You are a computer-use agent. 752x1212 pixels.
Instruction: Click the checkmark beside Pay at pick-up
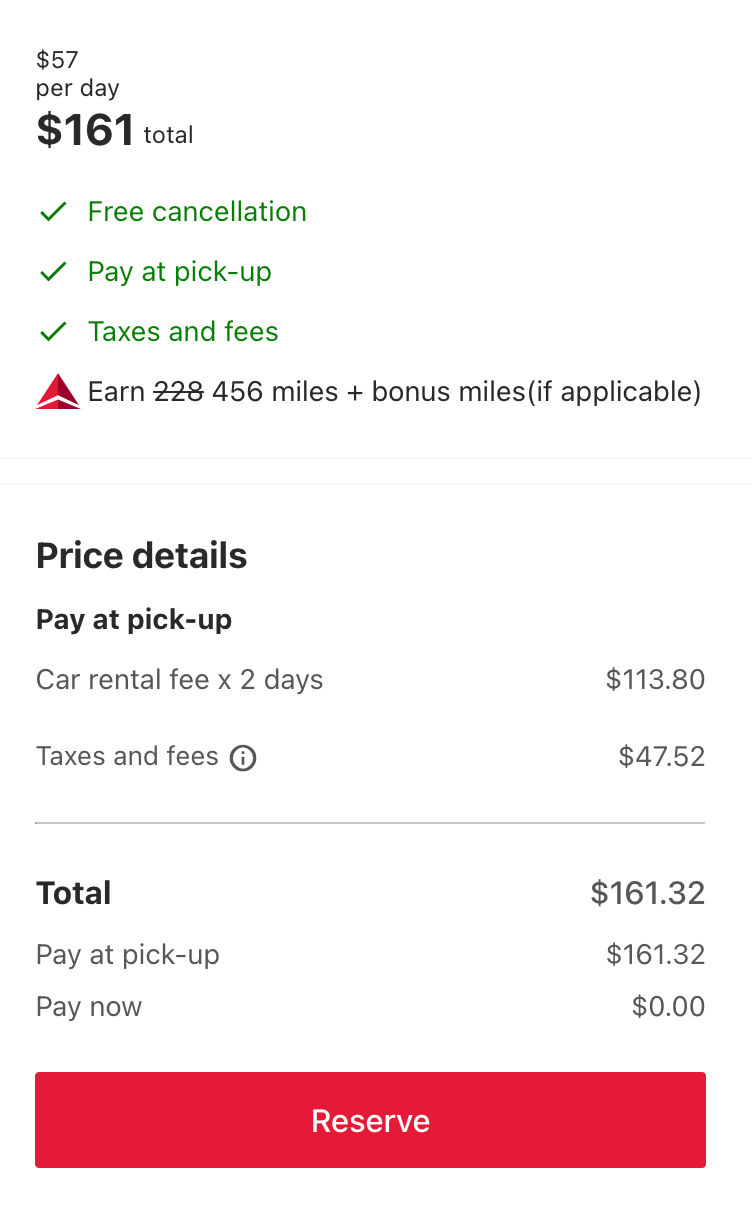pos(53,271)
